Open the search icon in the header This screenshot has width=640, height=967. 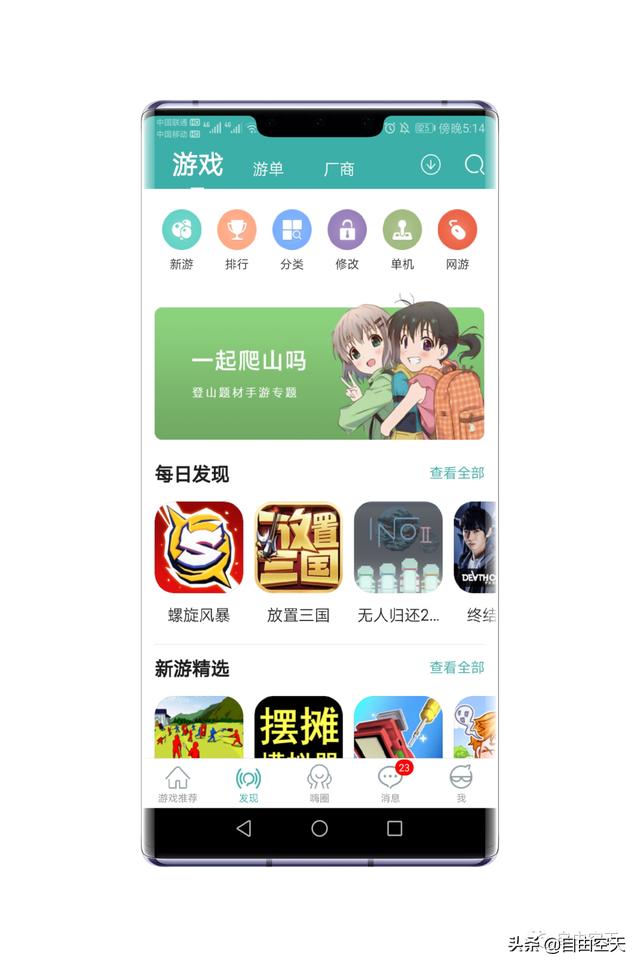point(475,165)
